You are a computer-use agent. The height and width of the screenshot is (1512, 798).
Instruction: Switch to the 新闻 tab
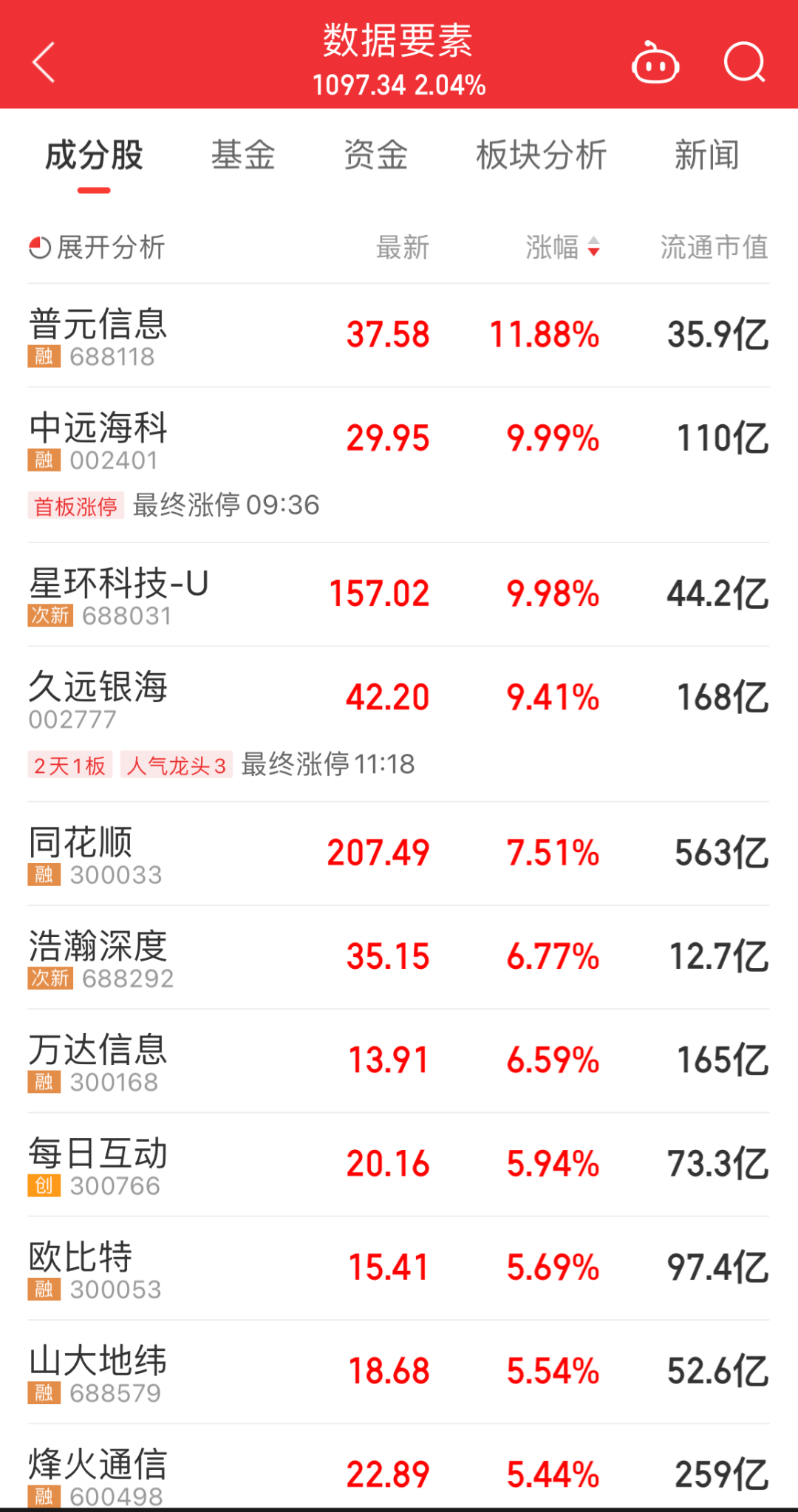[x=706, y=155]
